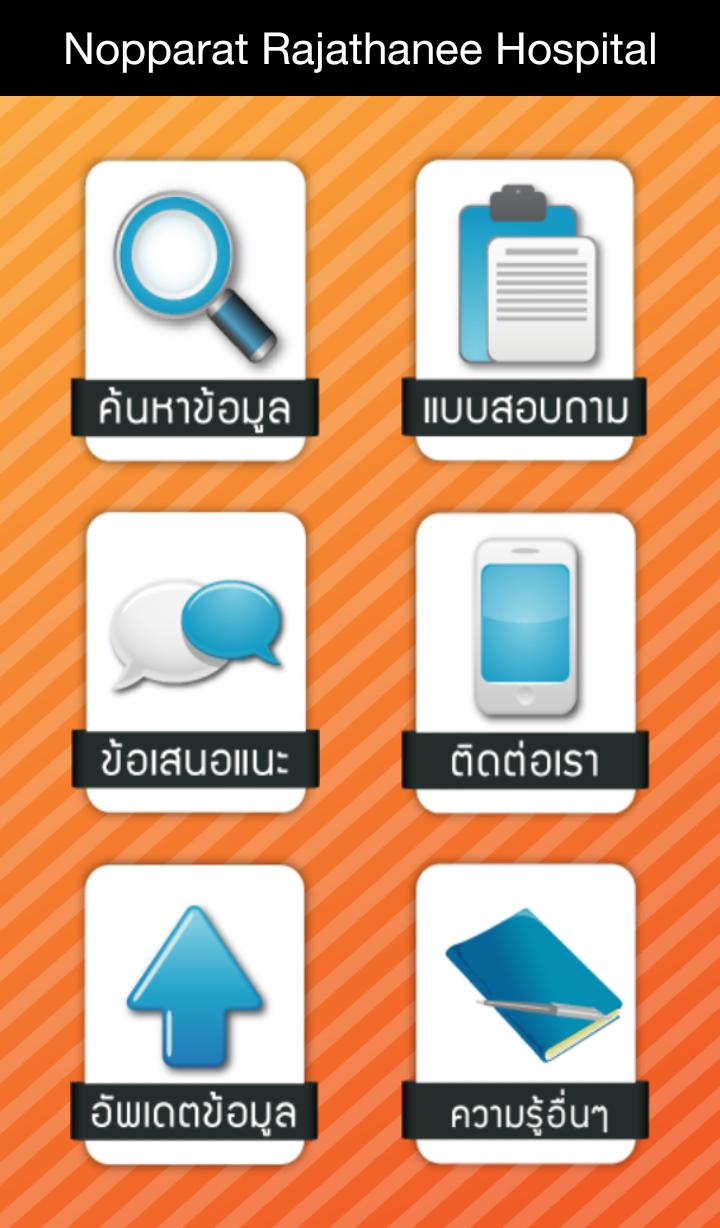
Task: Open the ค้นหาข้อมูล search tile
Action: 195,310
